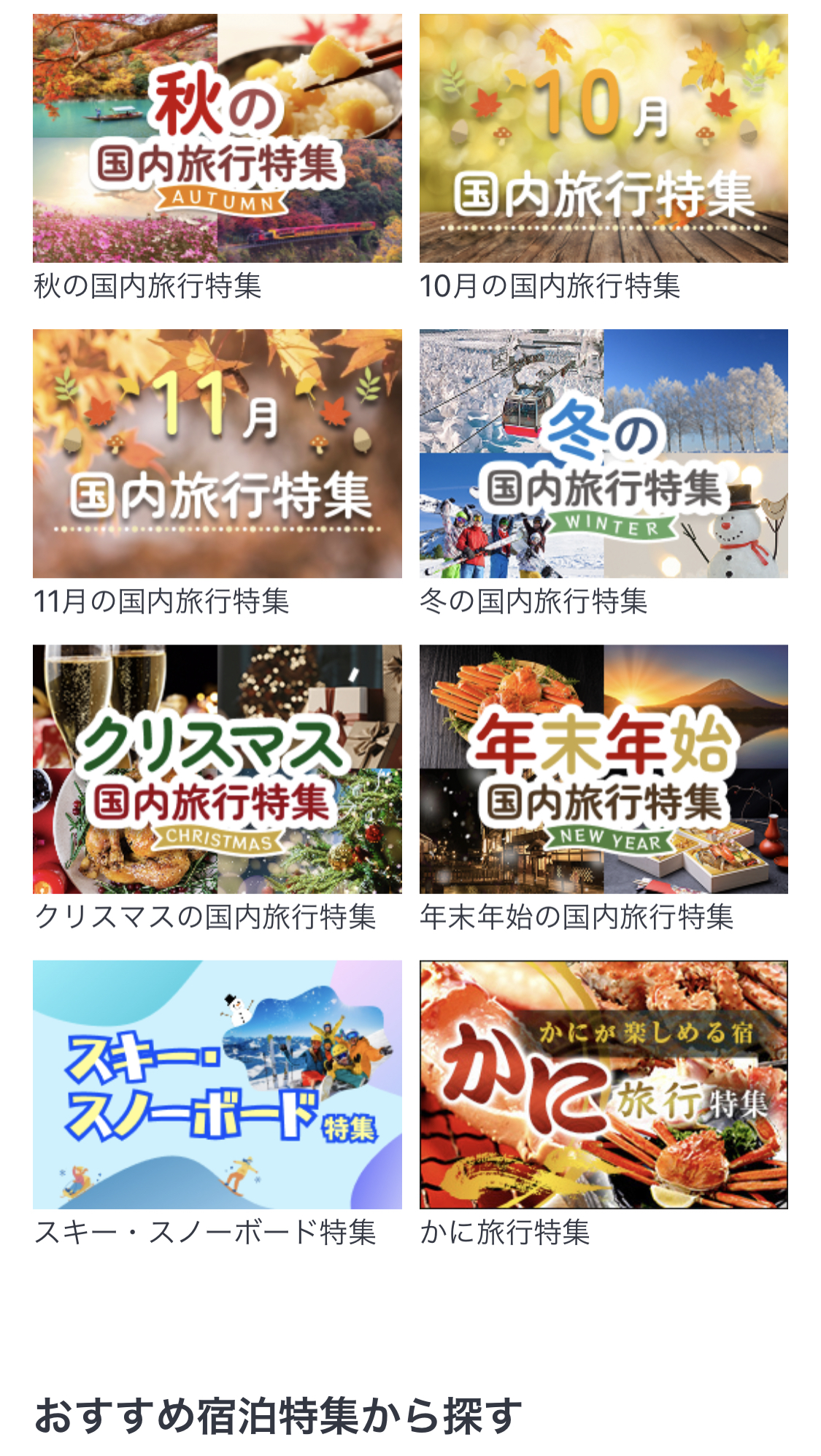
Task: View the 11月の国内旅行特集 feature
Action: (217, 453)
